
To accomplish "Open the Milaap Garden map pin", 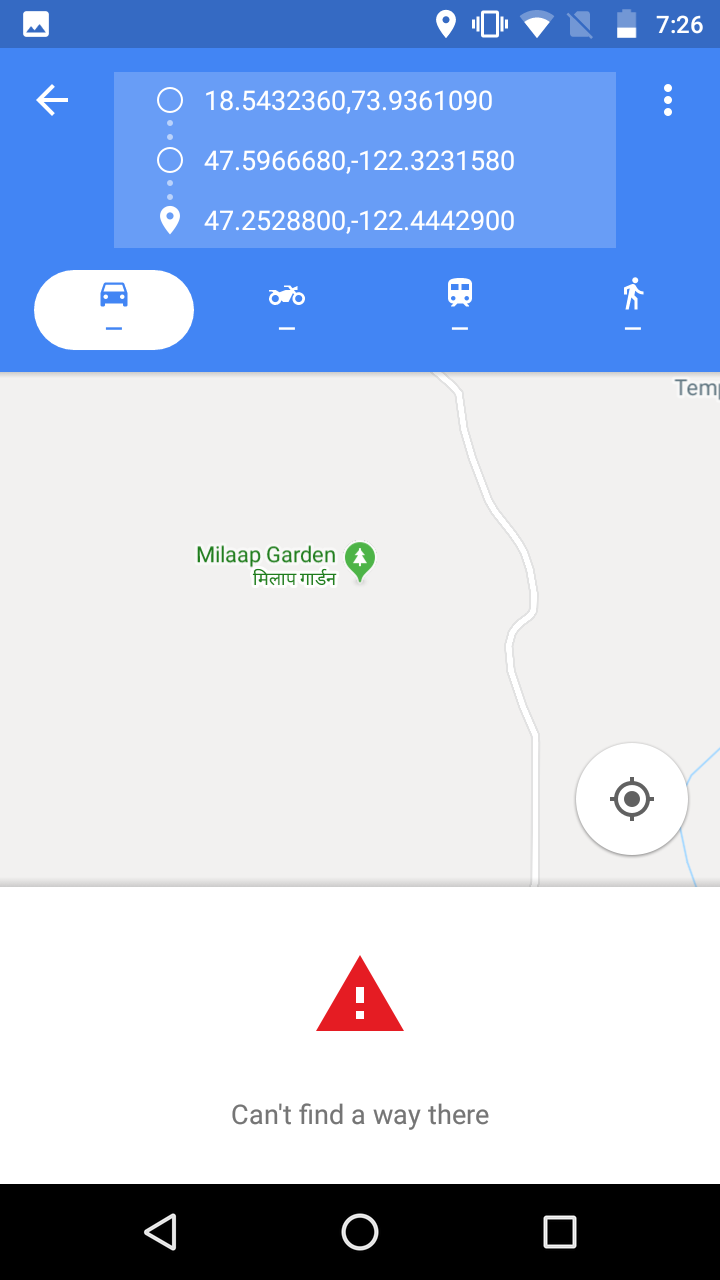I will coord(360,560).
